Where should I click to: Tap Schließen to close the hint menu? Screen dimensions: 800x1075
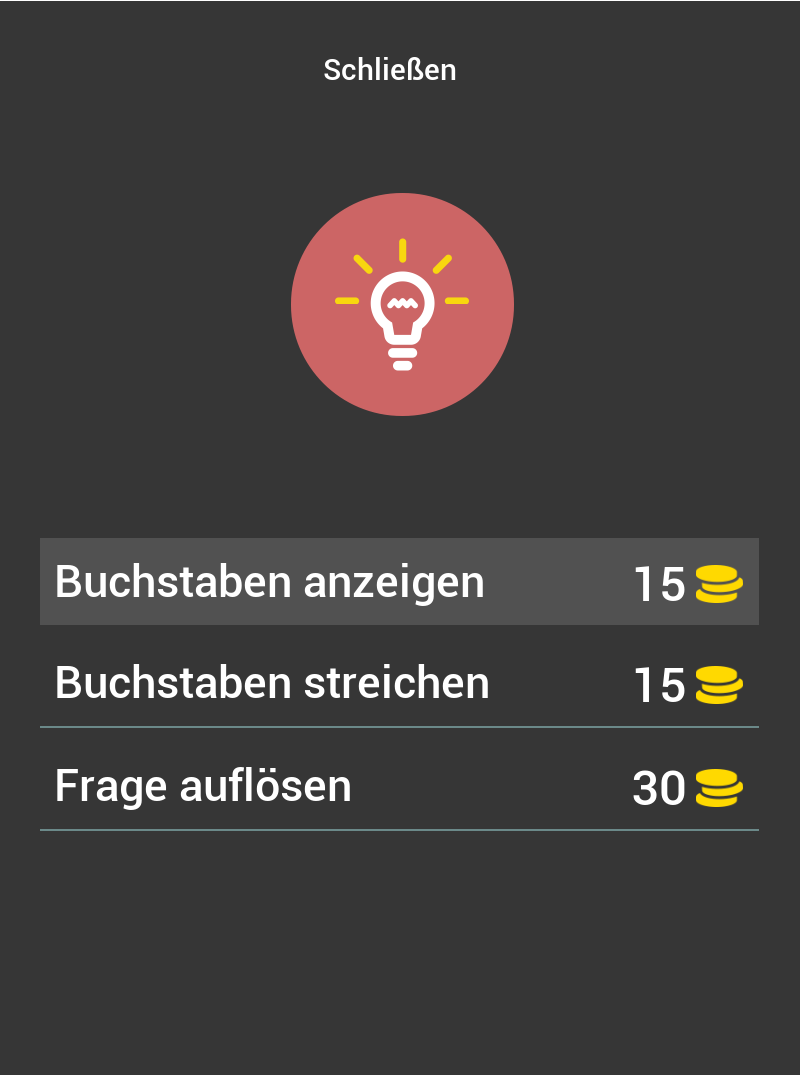(x=389, y=70)
